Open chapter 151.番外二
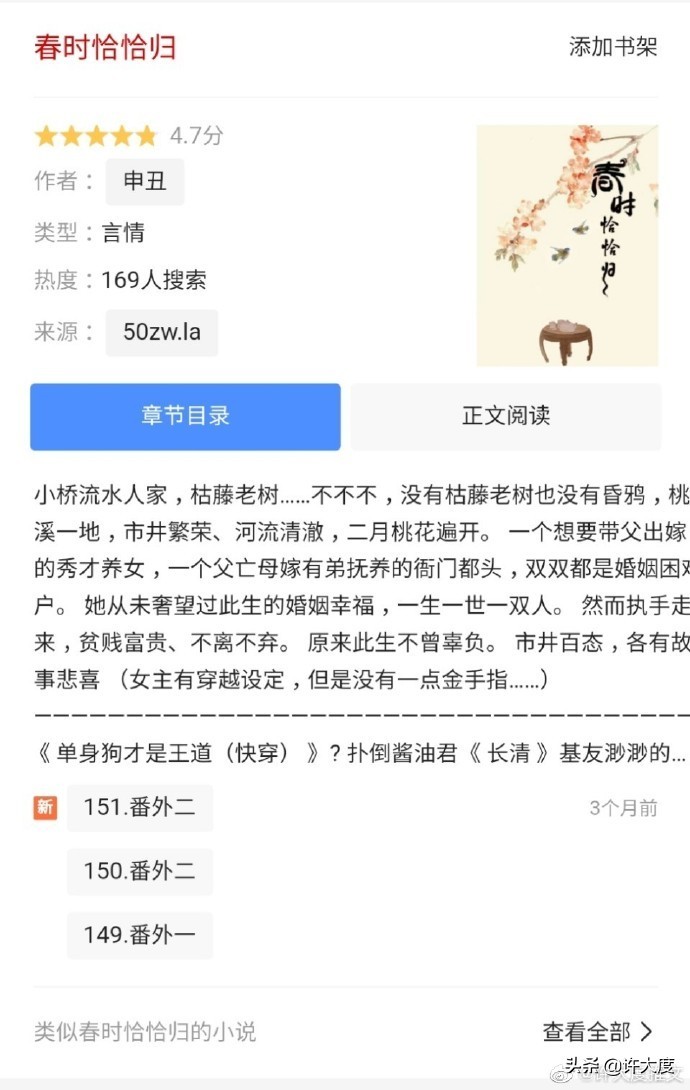Image resolution: width=690 pixels, height=1090 pixels. pos(140,807)
